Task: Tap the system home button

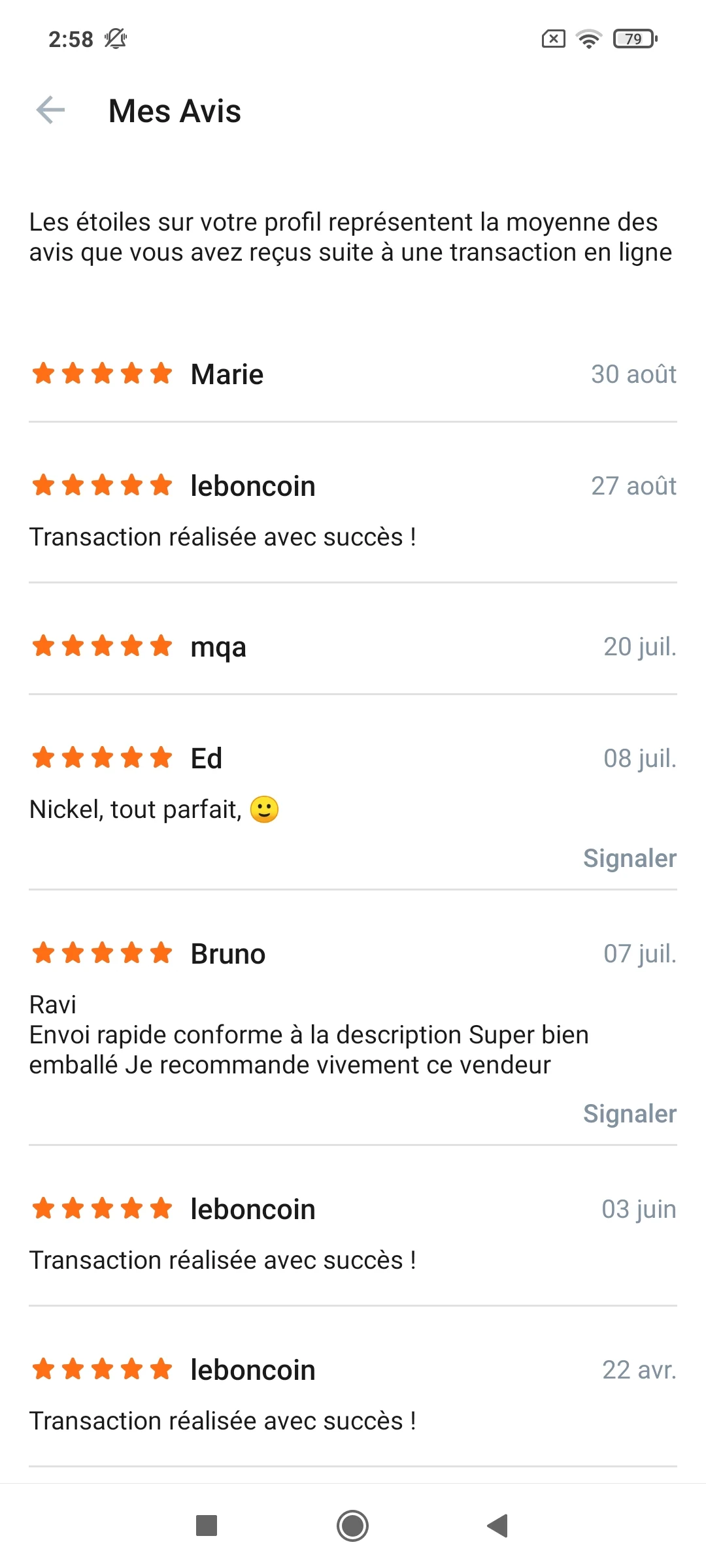Action: (353, 1526)
